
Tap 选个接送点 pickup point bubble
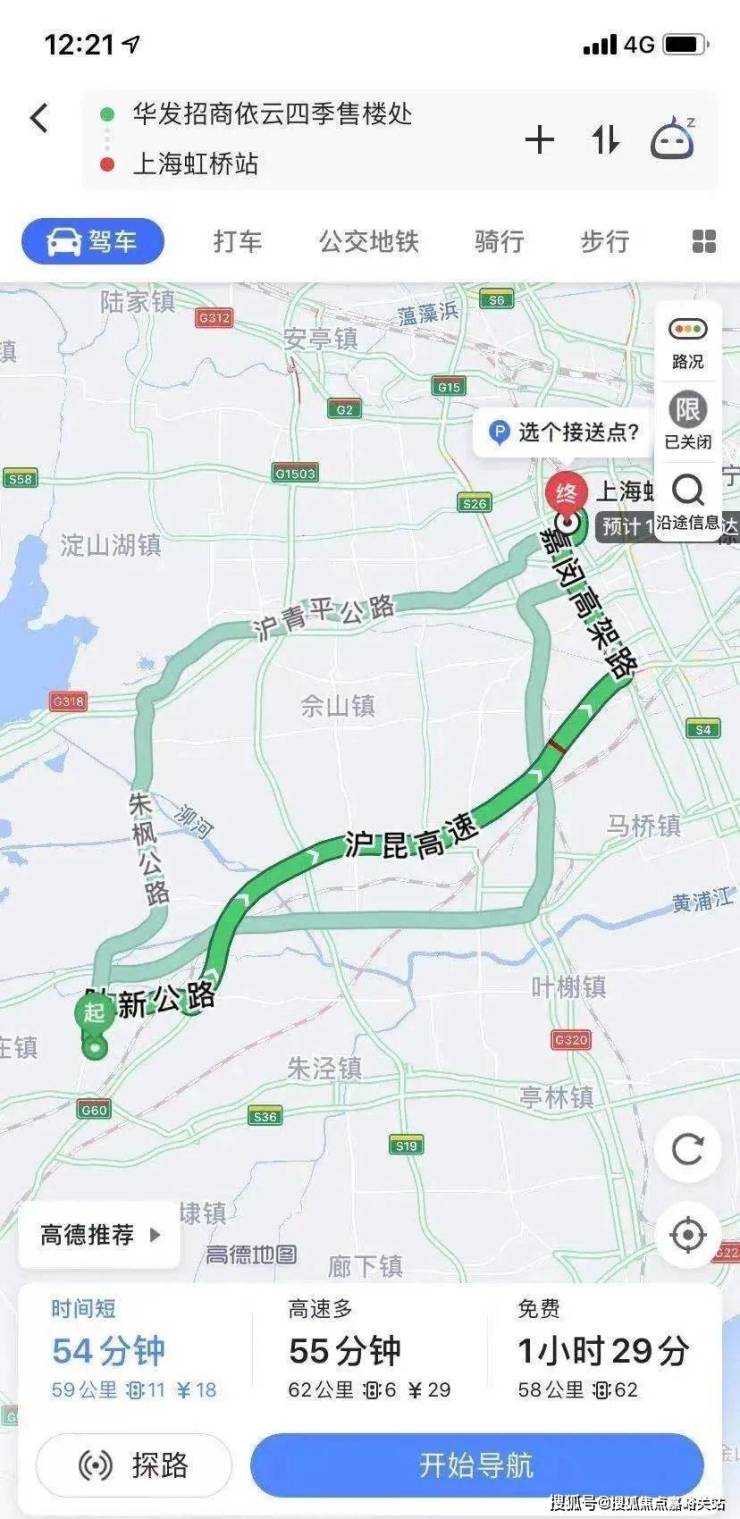coord(566,433)
